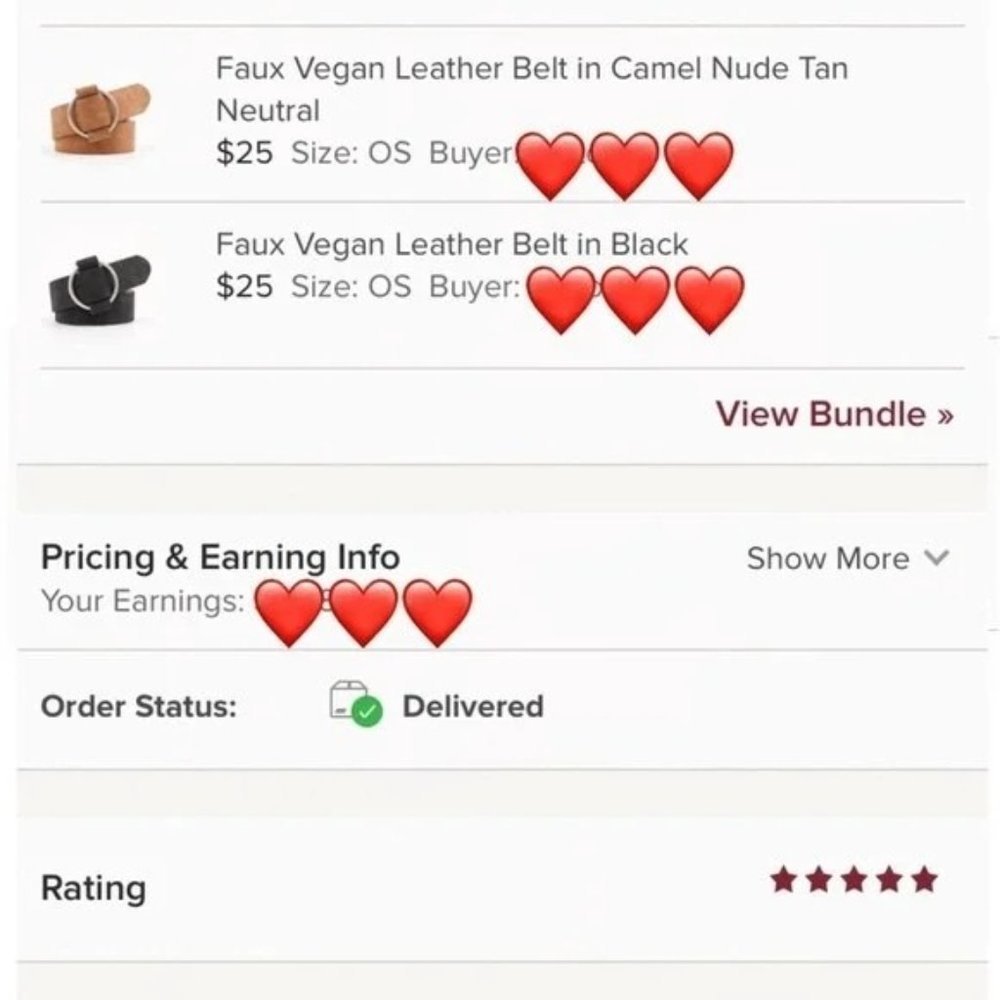Open the Faux Vegan Leather Belt in Black
Viewport: 1000px width, 1000px height.
pyautogui.click(x=452, y=245)
